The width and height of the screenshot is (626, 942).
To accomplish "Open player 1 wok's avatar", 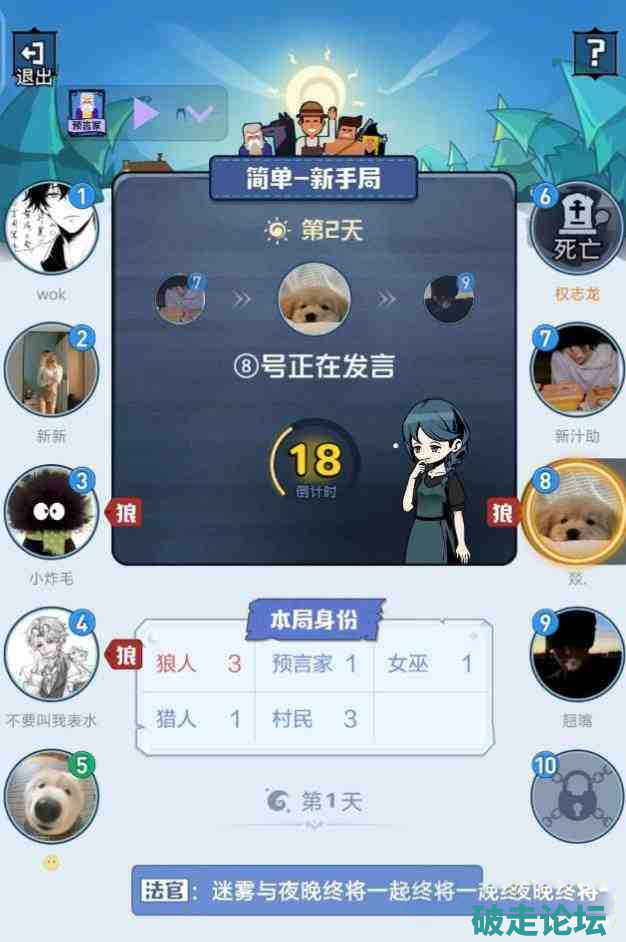I will click(51, 230).
